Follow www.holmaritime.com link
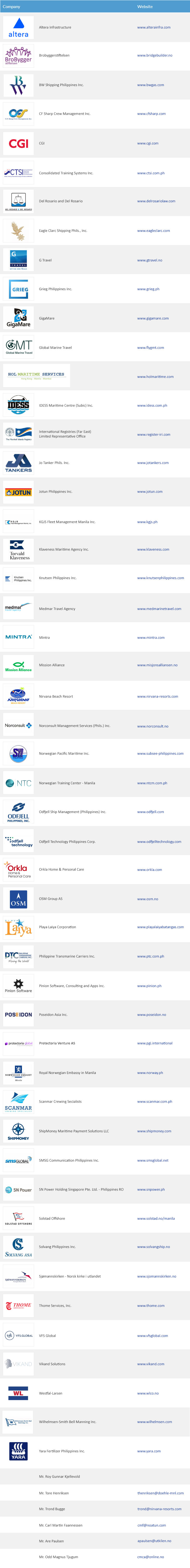The width and height of the screenshot is (190, 1568). (x=155, y=377)
